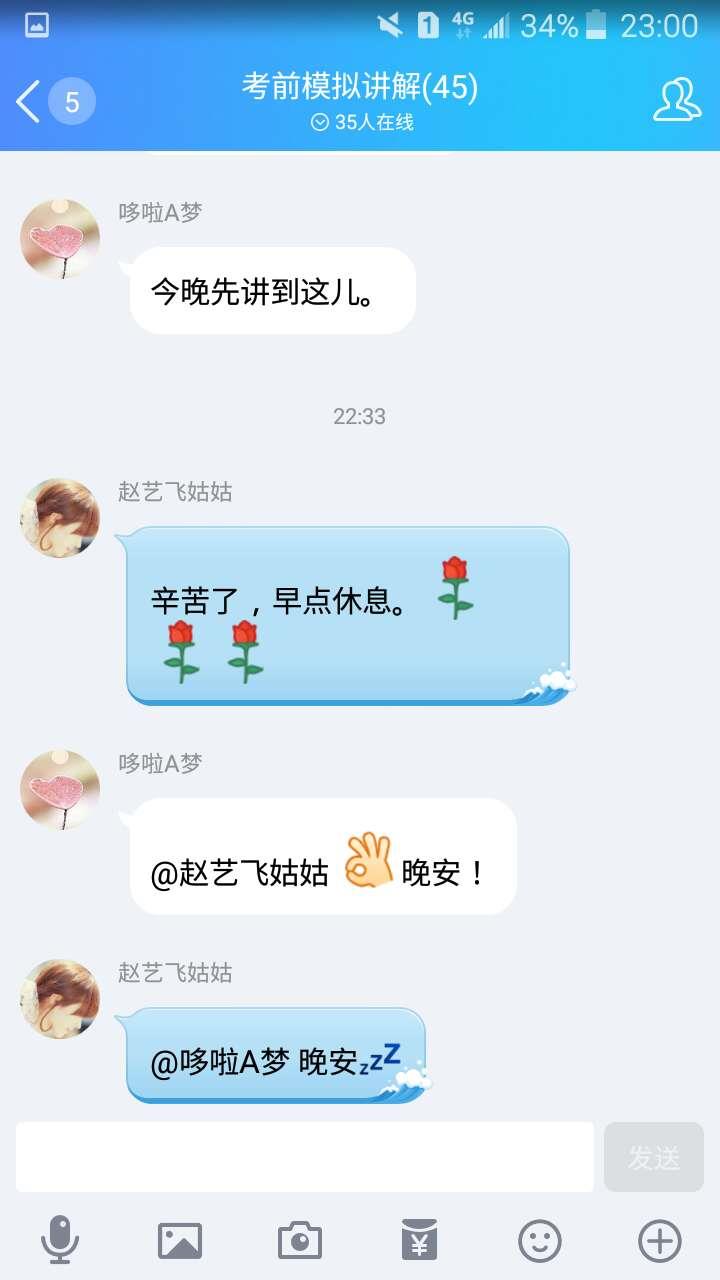Tap the message input field

(305, 1157)
